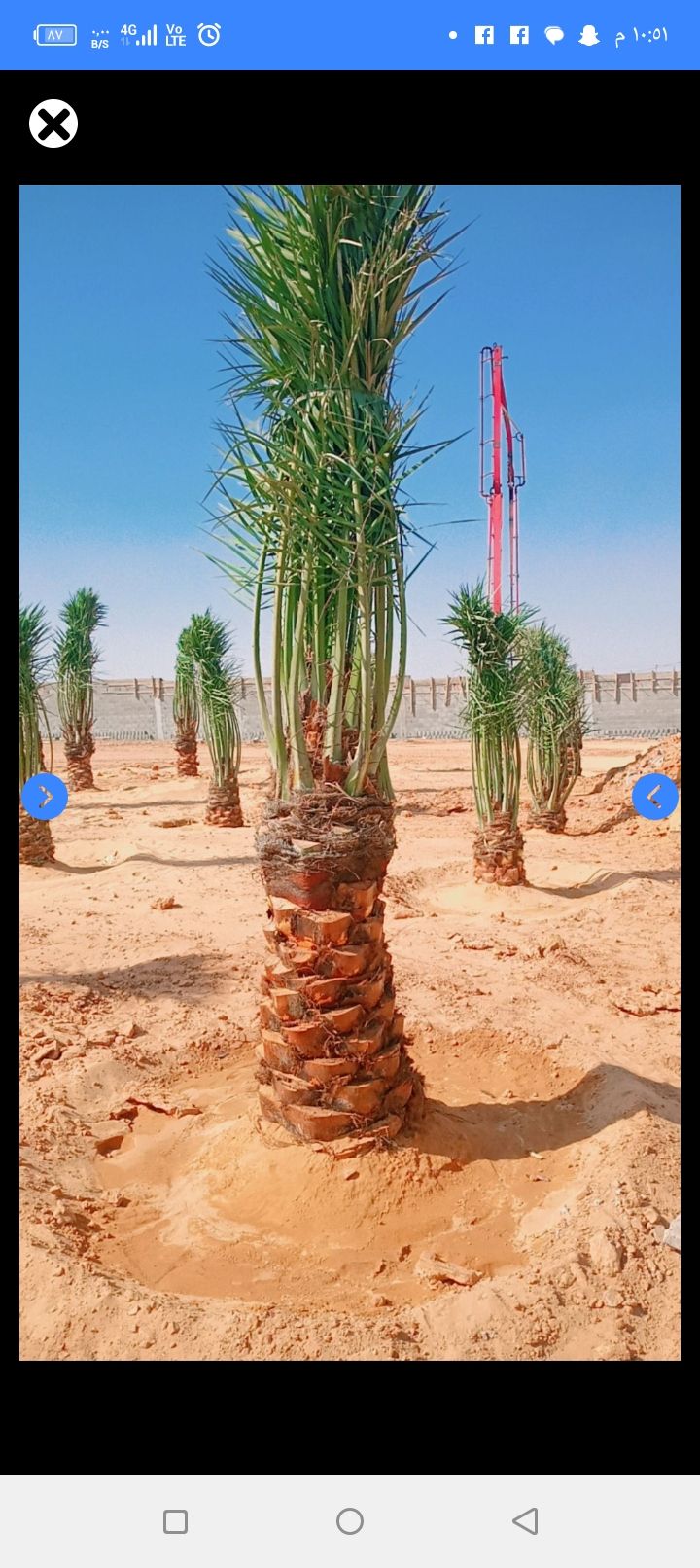The width and height of the screenshot is (700, 1568).
Task: Advance to next photo using right-side arrow
Action: [x=45, y=796]
